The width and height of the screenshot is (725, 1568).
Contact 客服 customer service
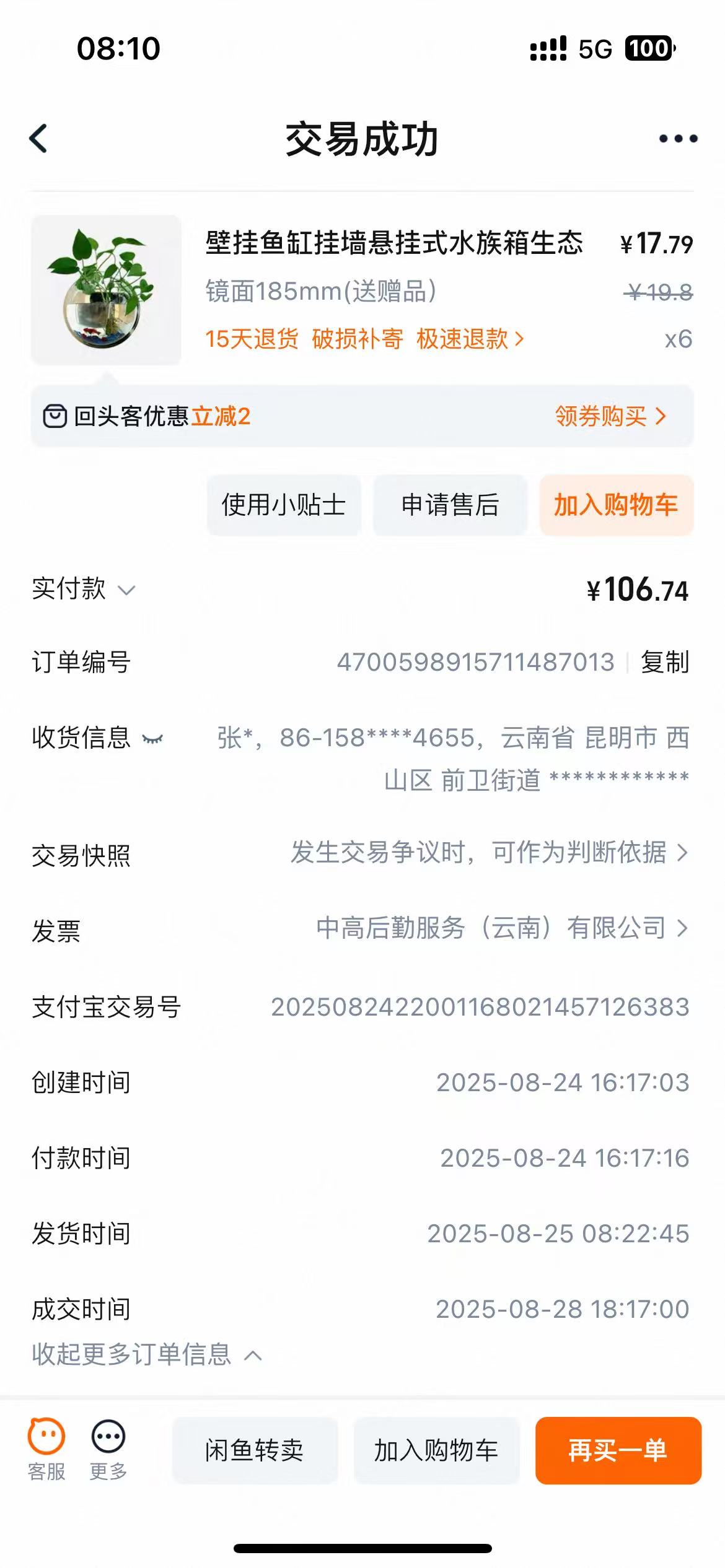pyautogui.click(x=46, y=1449)
